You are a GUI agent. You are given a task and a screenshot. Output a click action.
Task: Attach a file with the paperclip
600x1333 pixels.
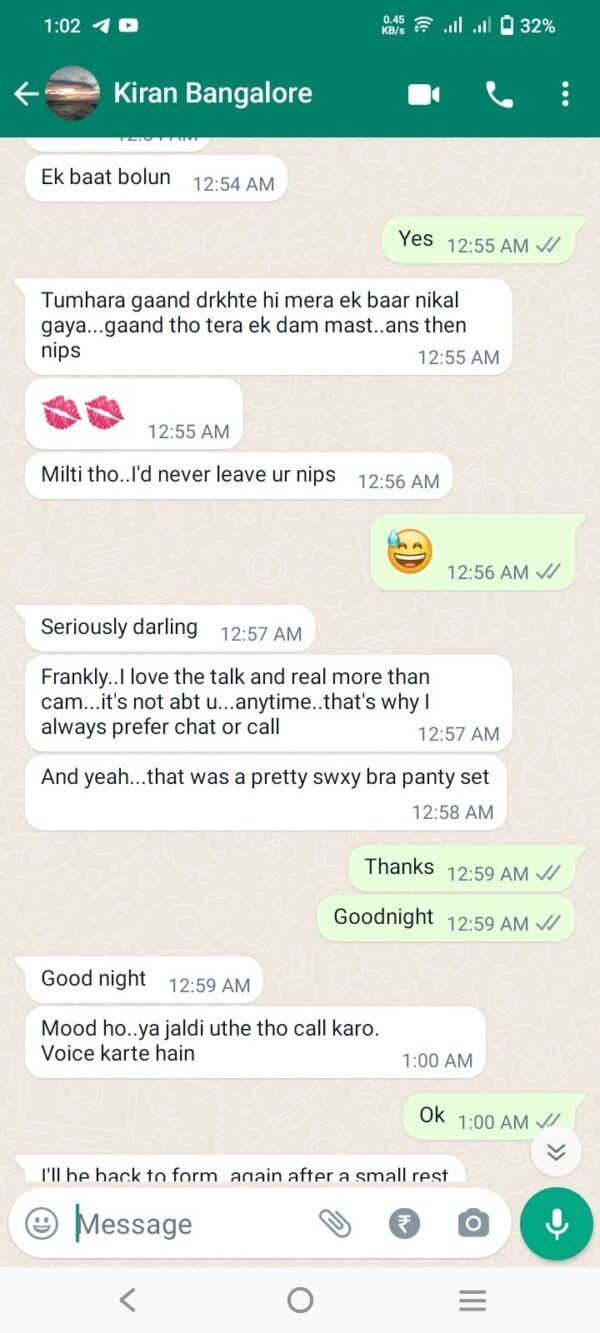tap(335, 1223)
